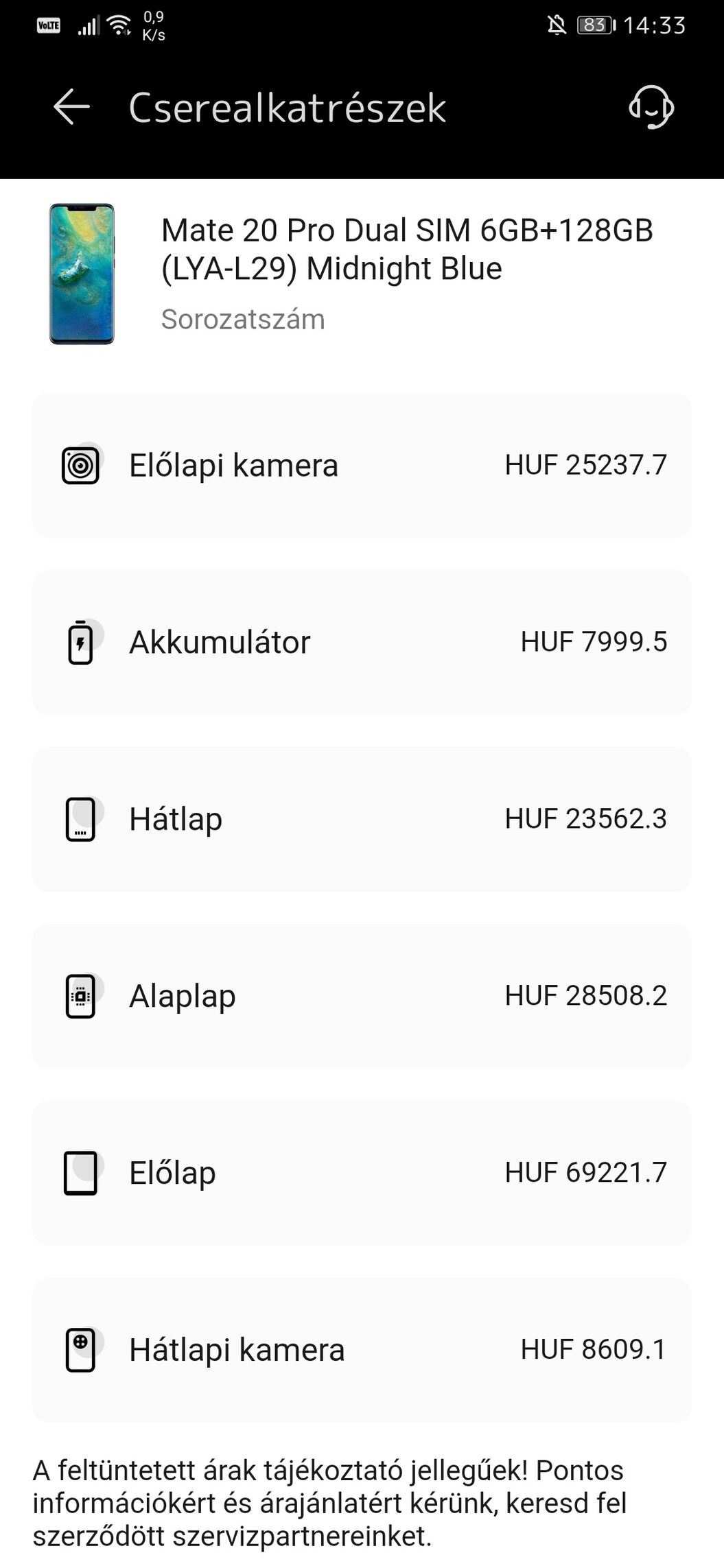Open the Hátlapi kamera row
The width and height of the screenshot is (724, 1568).
click(362, 1350)
